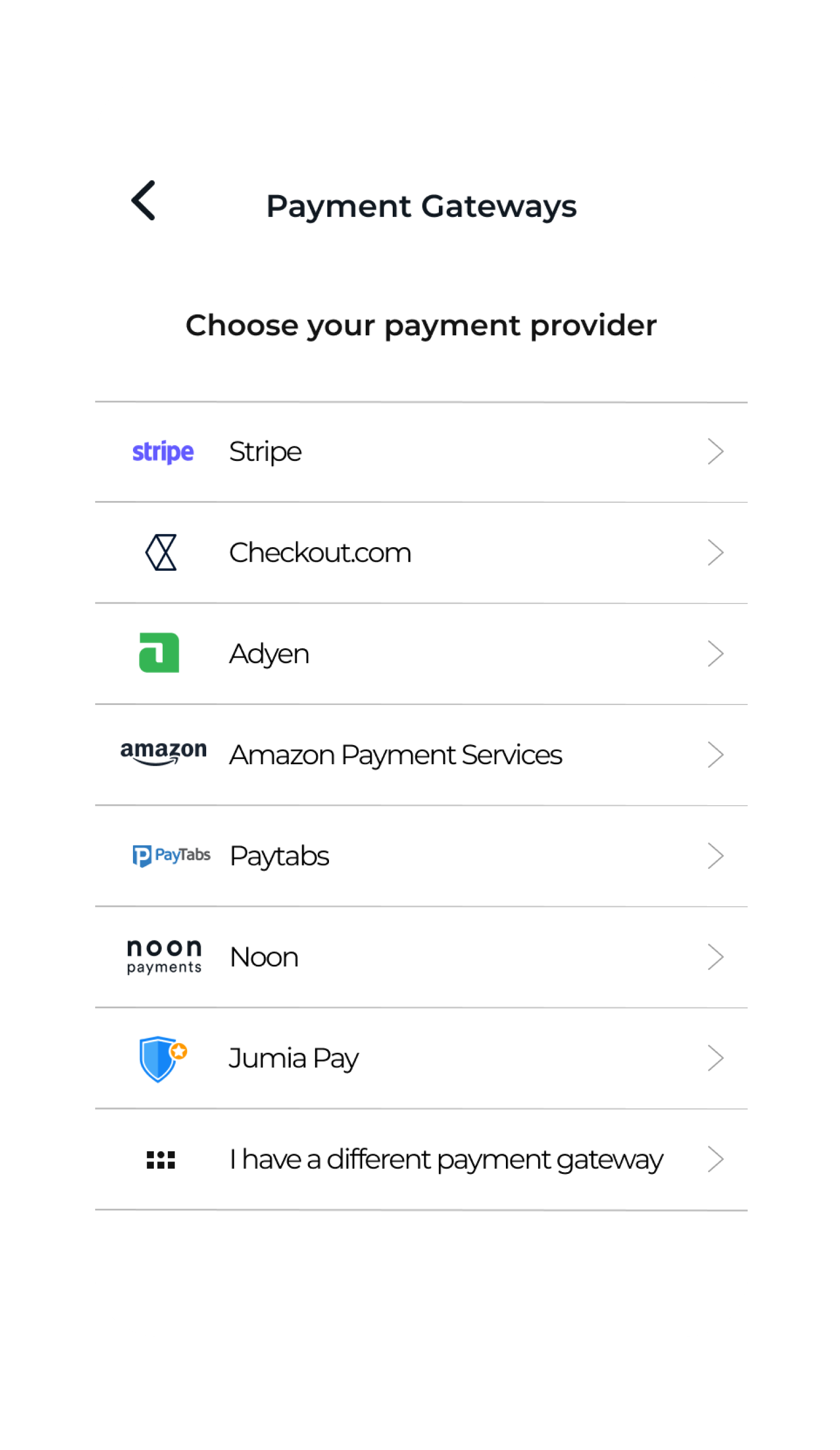The image size is (840, 1450).
Task: Click the Stripe logo icon
Action: pos(163,452)
